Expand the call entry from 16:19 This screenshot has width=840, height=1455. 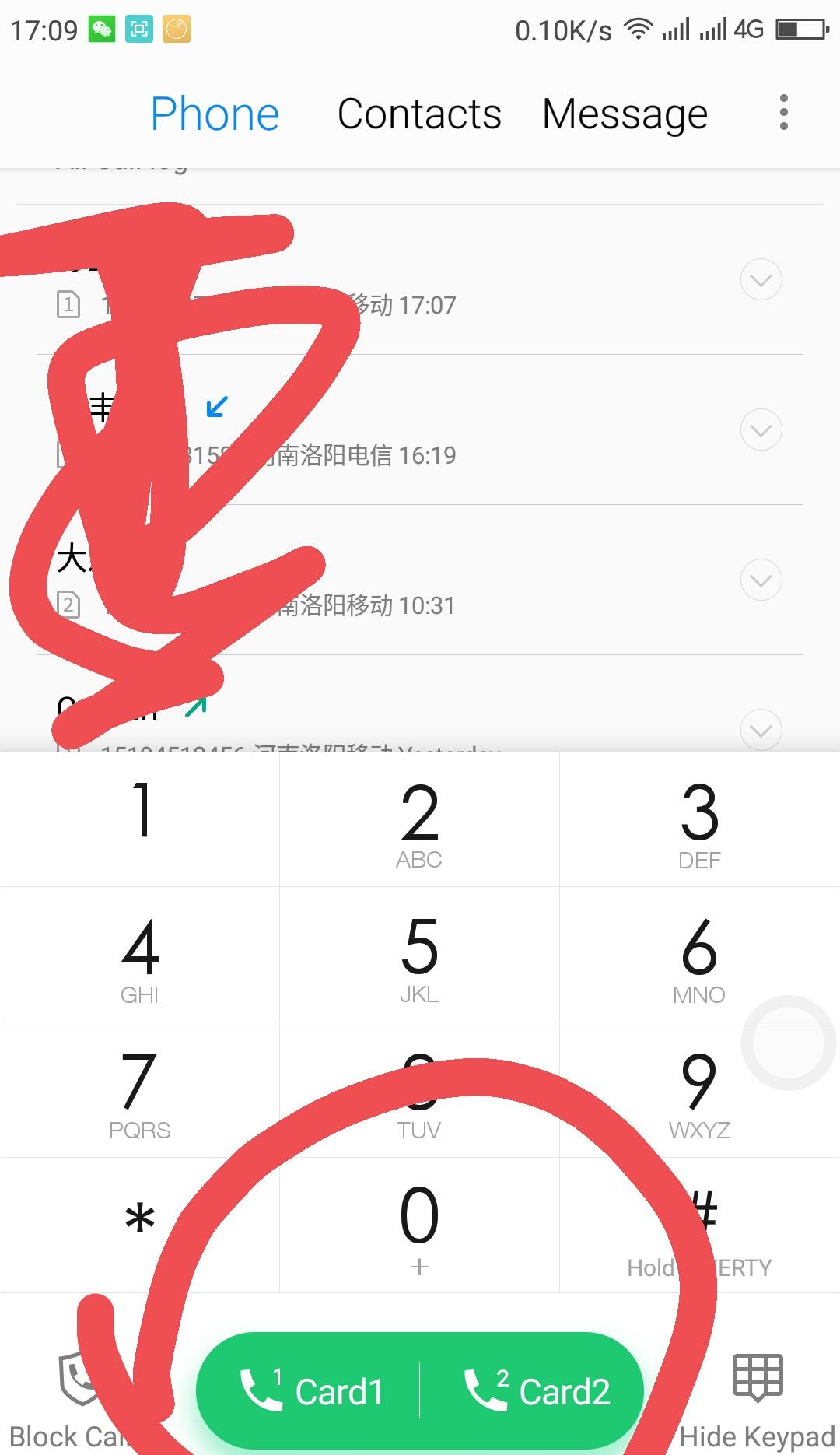761,429
